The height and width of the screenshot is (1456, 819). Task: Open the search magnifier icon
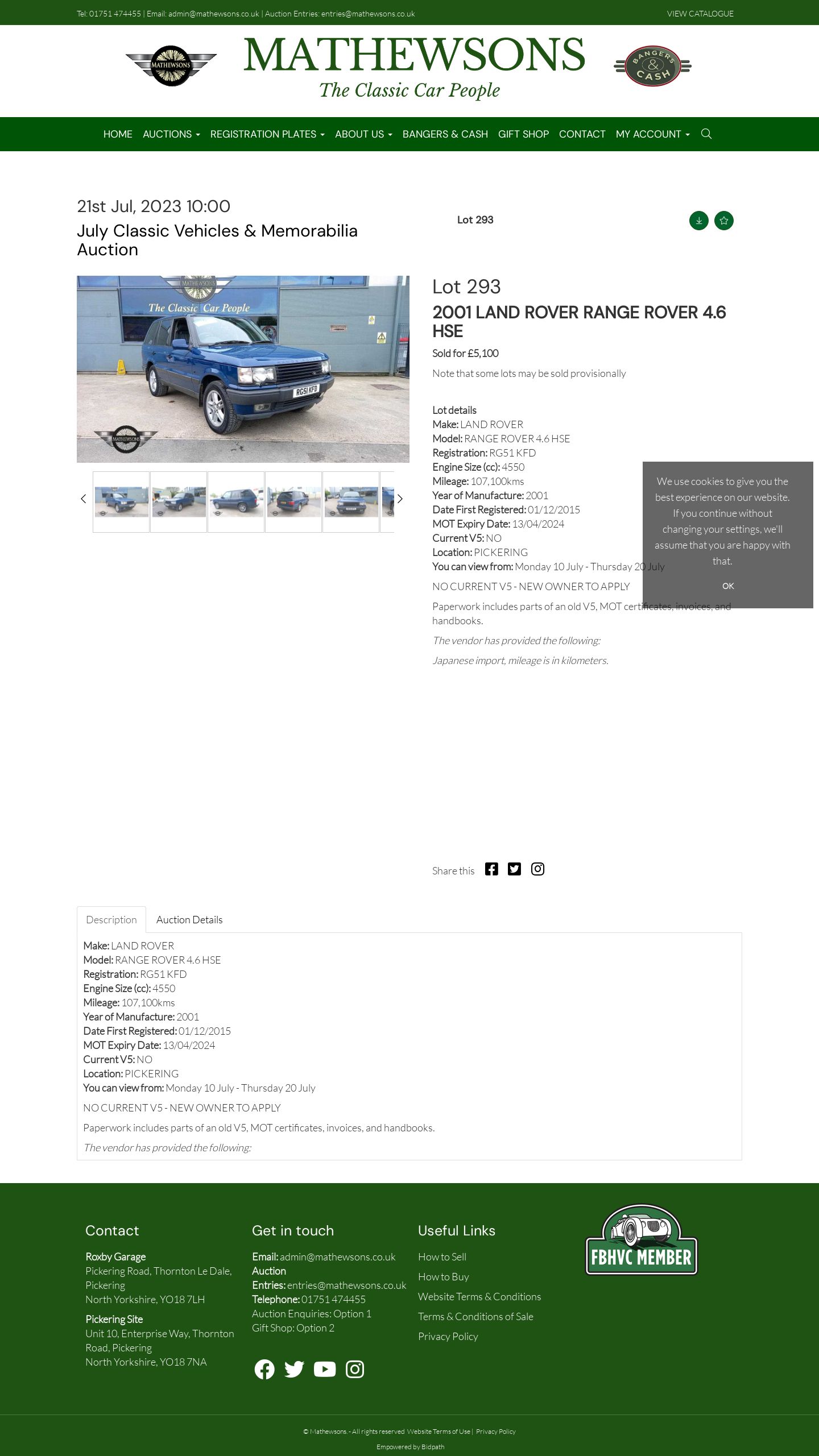coord(706,134)
